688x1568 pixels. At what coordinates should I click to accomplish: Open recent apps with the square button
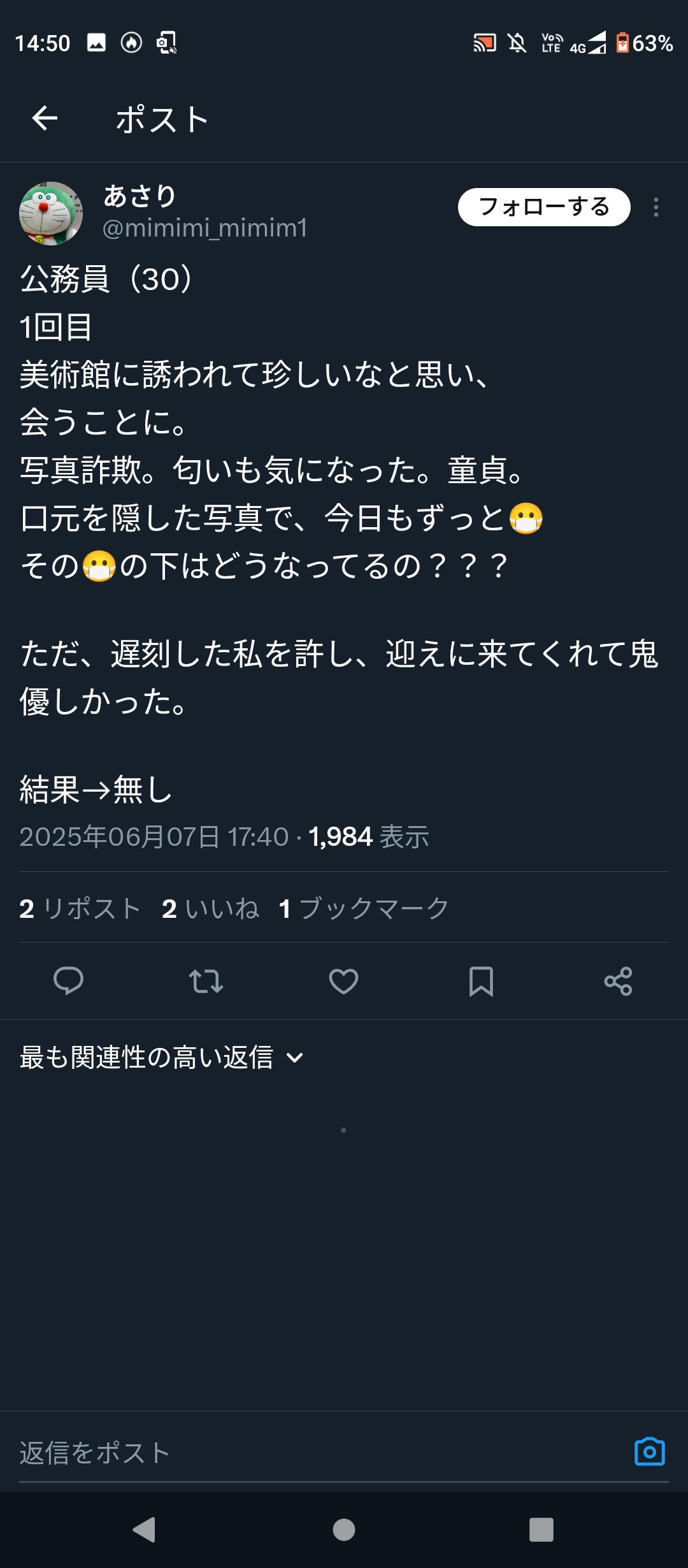[541, 1530]
